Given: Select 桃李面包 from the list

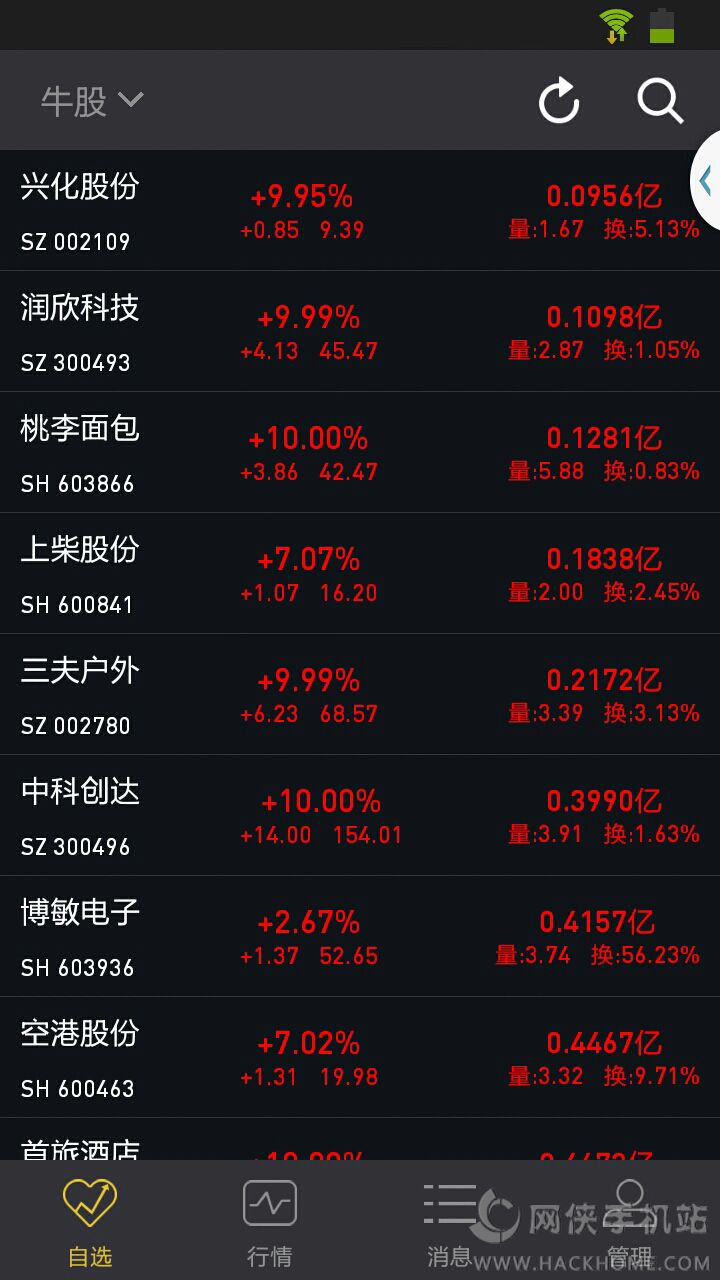Looking at the screenshot, I should point(360,453).
